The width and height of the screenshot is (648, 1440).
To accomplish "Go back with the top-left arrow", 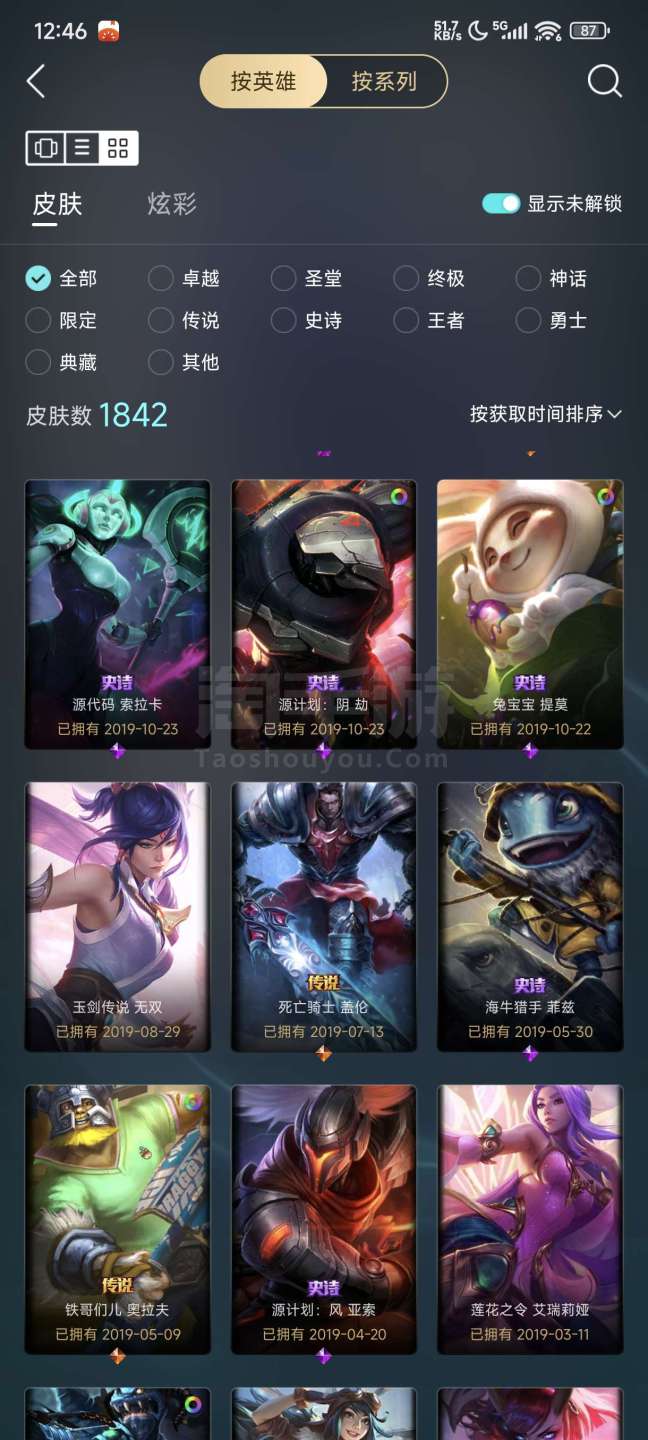I will [x=36, y=81].
